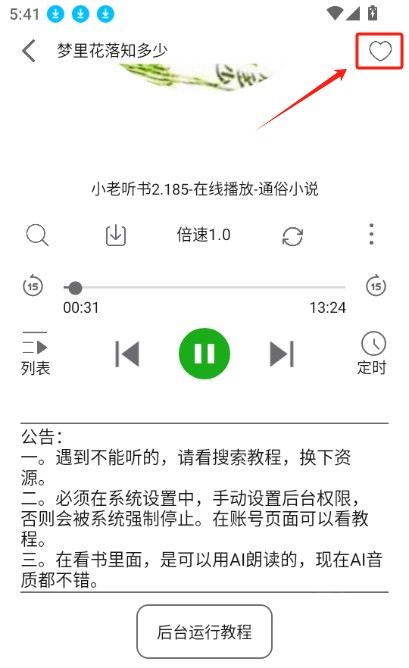Image resolution: width=409 pixels, height=668 pixels.
Task: Tap the playback progress bar
Action: (204, 288)
